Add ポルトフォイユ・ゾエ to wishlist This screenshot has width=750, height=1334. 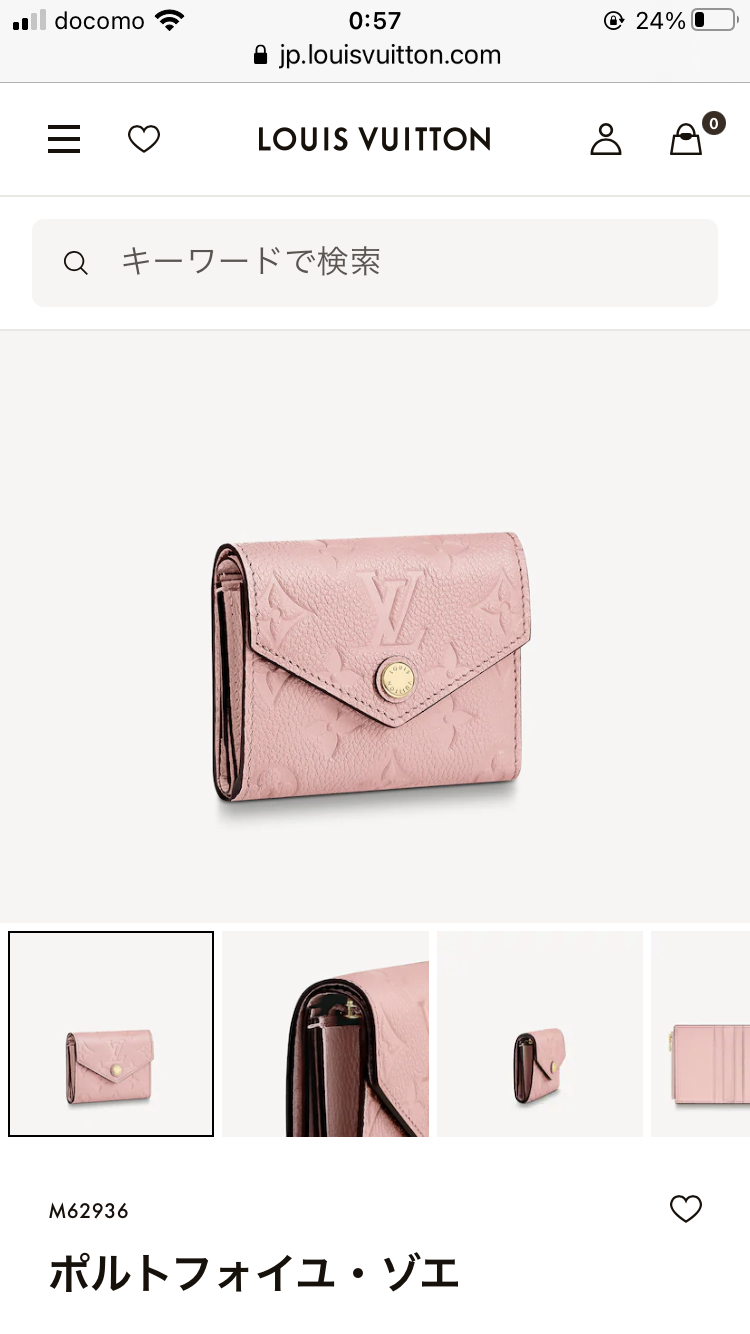click(x=686, y=1209)
